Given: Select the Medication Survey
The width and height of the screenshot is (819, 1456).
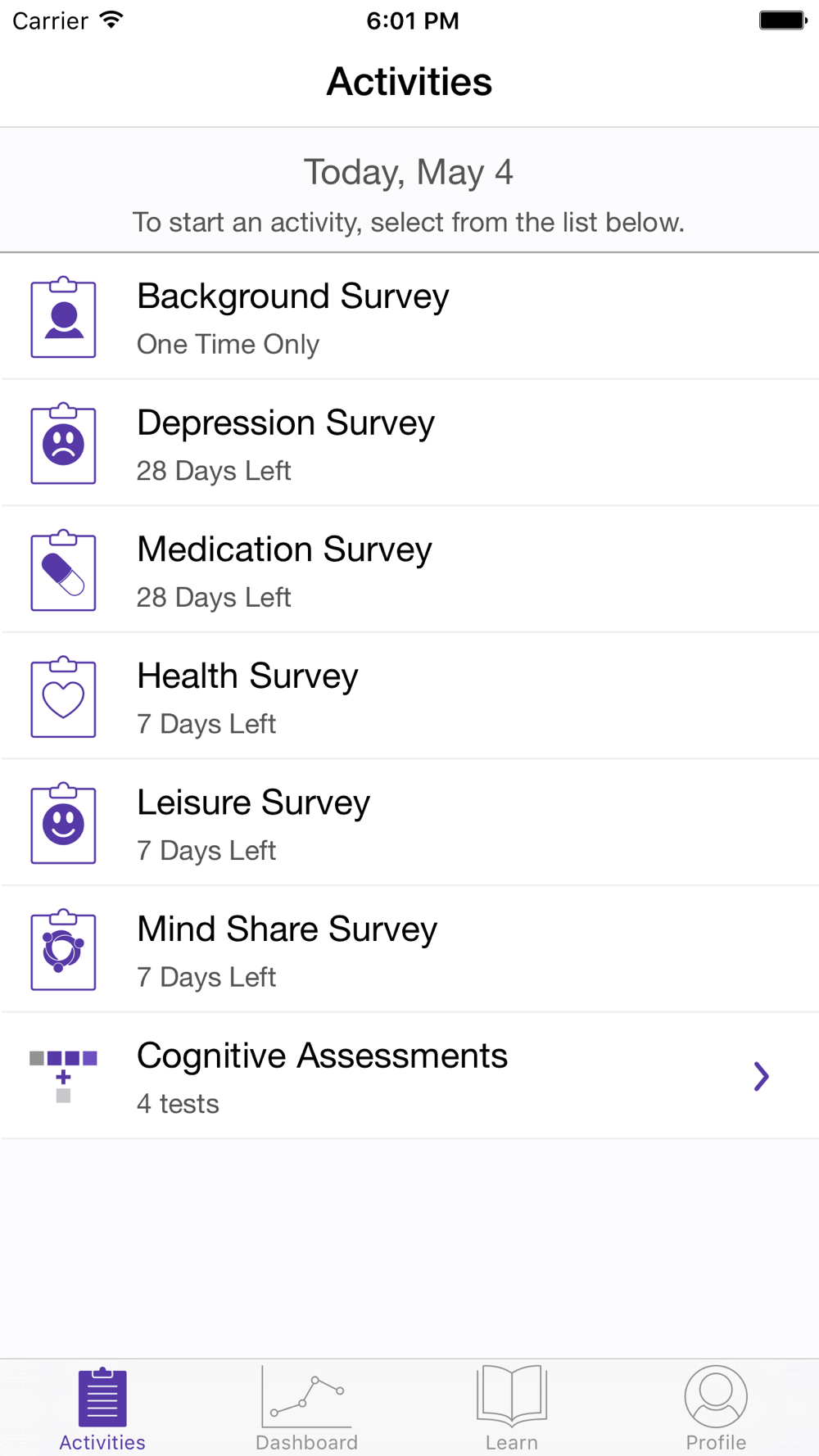Looking at the screenshot, I should [x=409, y=570].
